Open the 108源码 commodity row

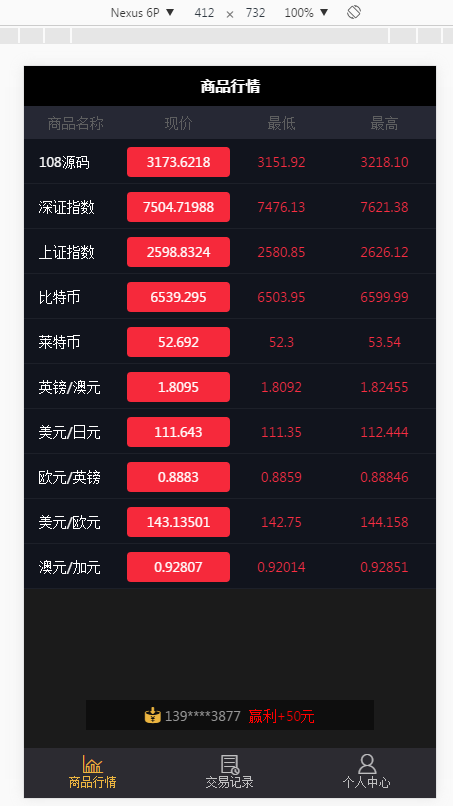tap(230, 161)
